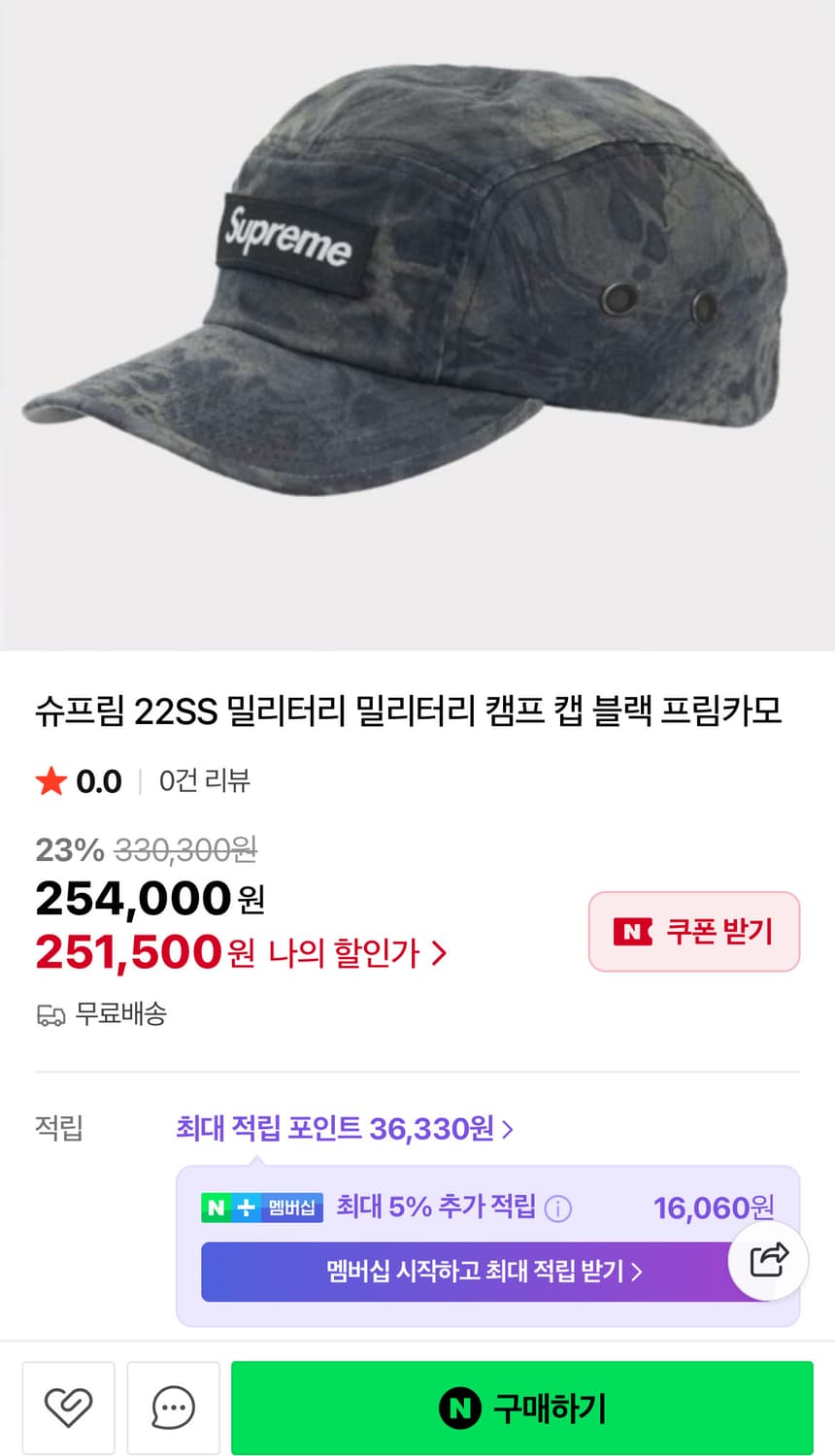The image size is (835, 1456).
Task: Click the 쿠폰 받기 button
Action: click(694, 932)
